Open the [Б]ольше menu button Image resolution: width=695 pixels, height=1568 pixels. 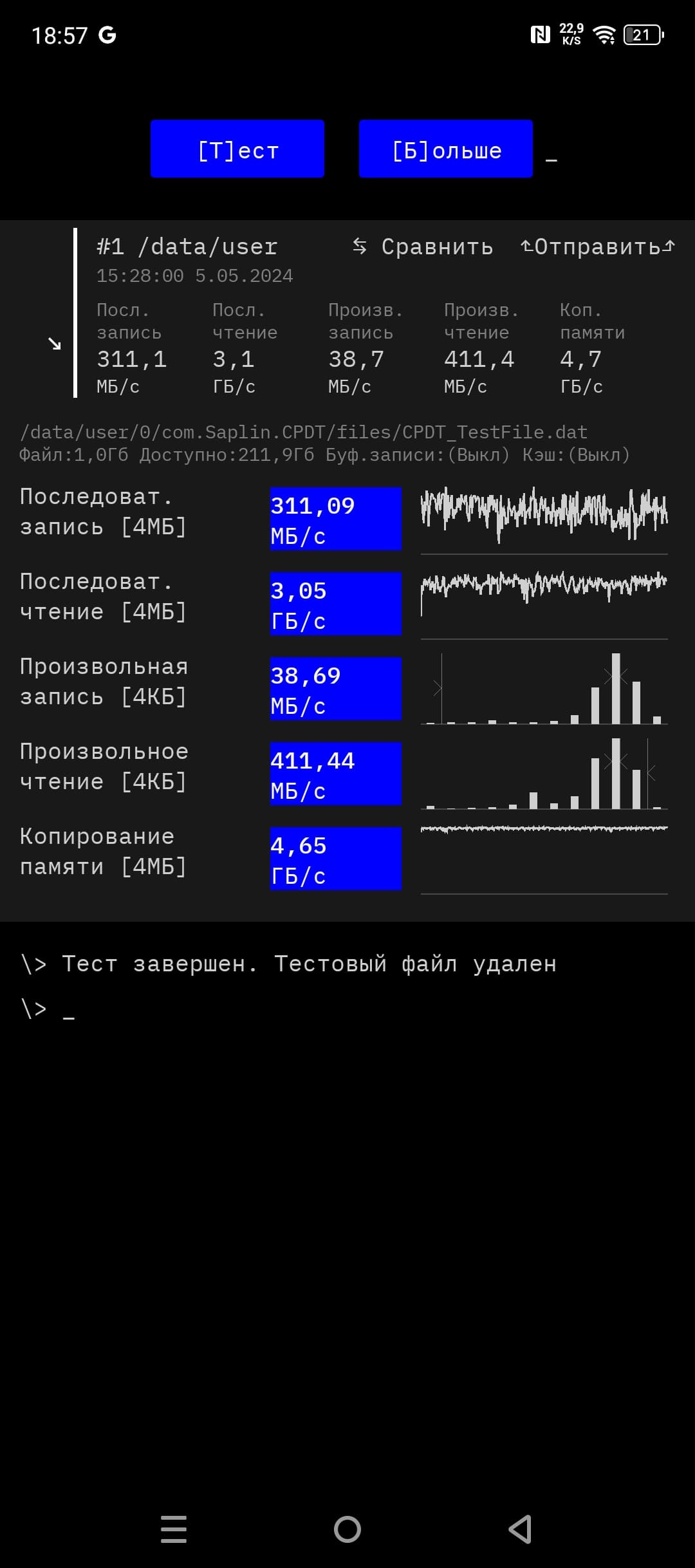click(445, 149)
